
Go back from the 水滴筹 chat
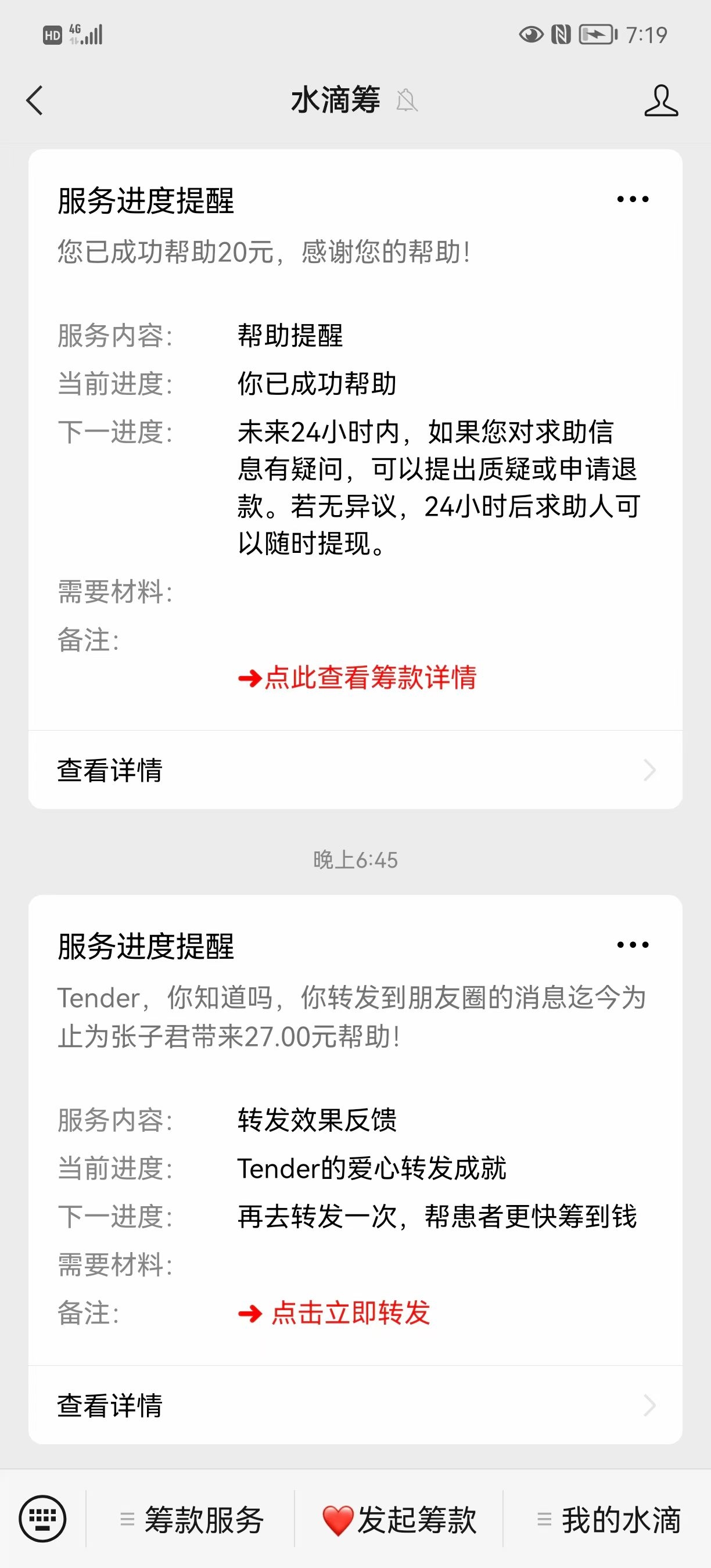point(35,100)
